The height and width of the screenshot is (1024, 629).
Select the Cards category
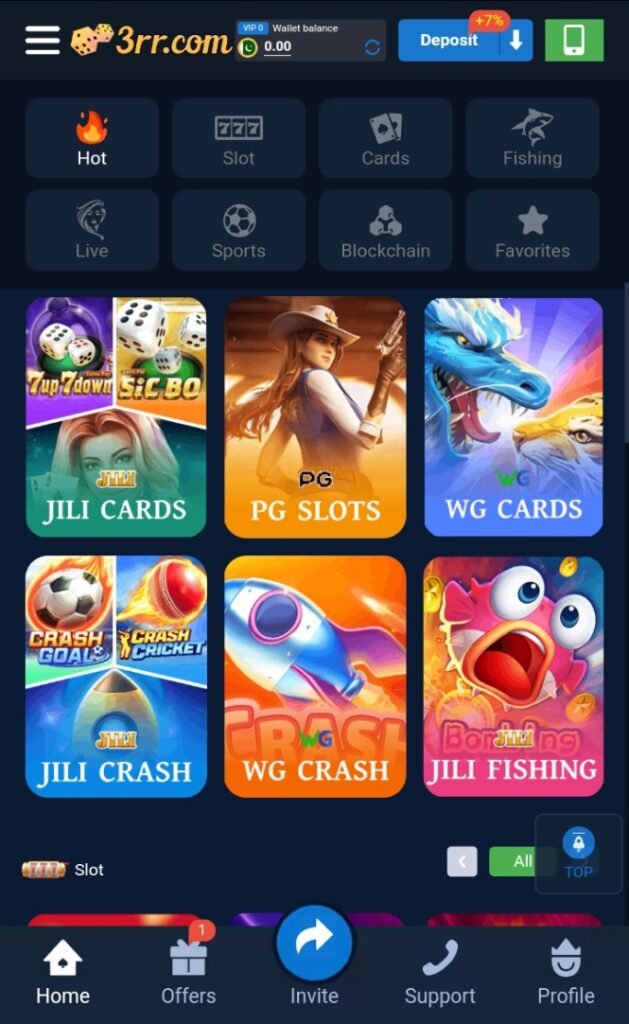(x=385, y=138)
